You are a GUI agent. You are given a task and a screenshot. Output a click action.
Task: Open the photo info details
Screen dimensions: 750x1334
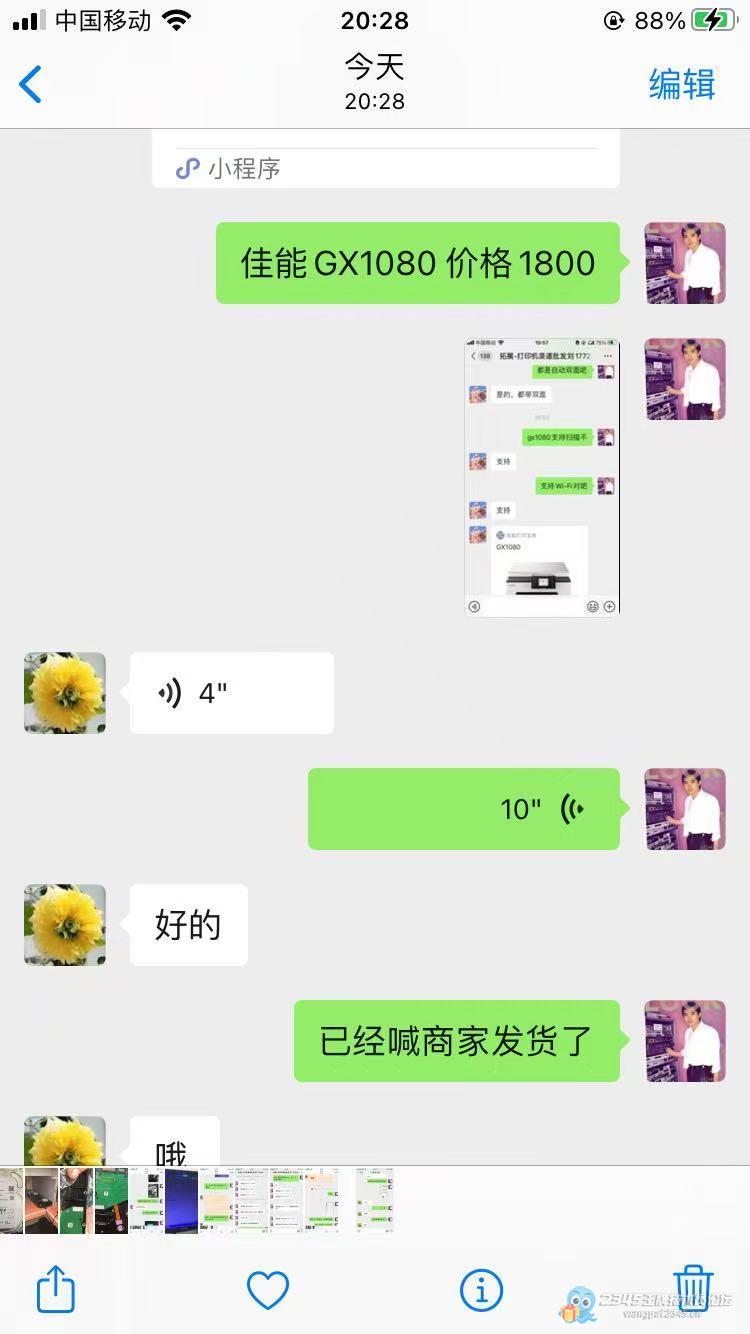(481, 1290)
